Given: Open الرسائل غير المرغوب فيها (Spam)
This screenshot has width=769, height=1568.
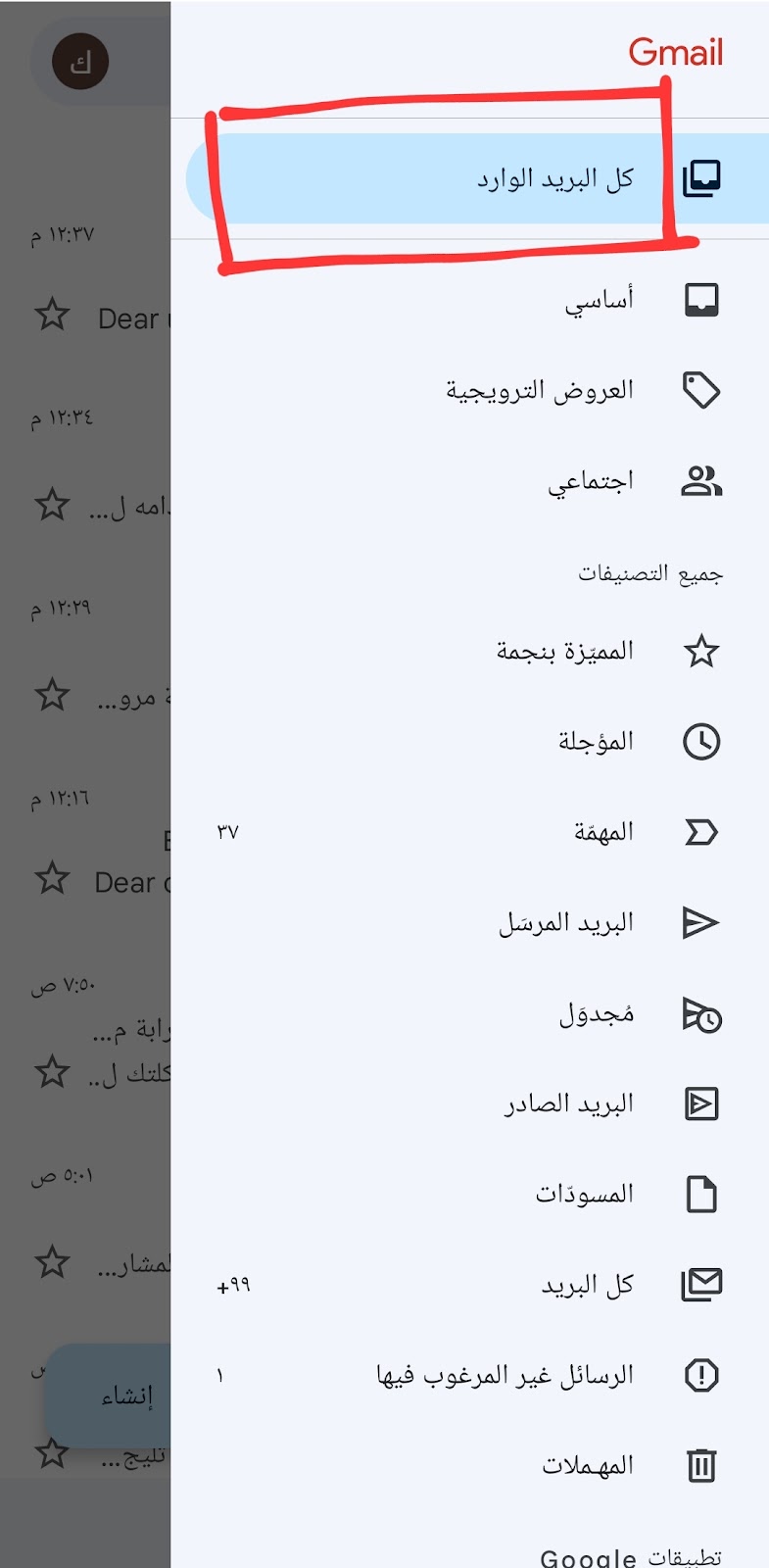Looking at the screenshot, I should tap(470, 1375).
